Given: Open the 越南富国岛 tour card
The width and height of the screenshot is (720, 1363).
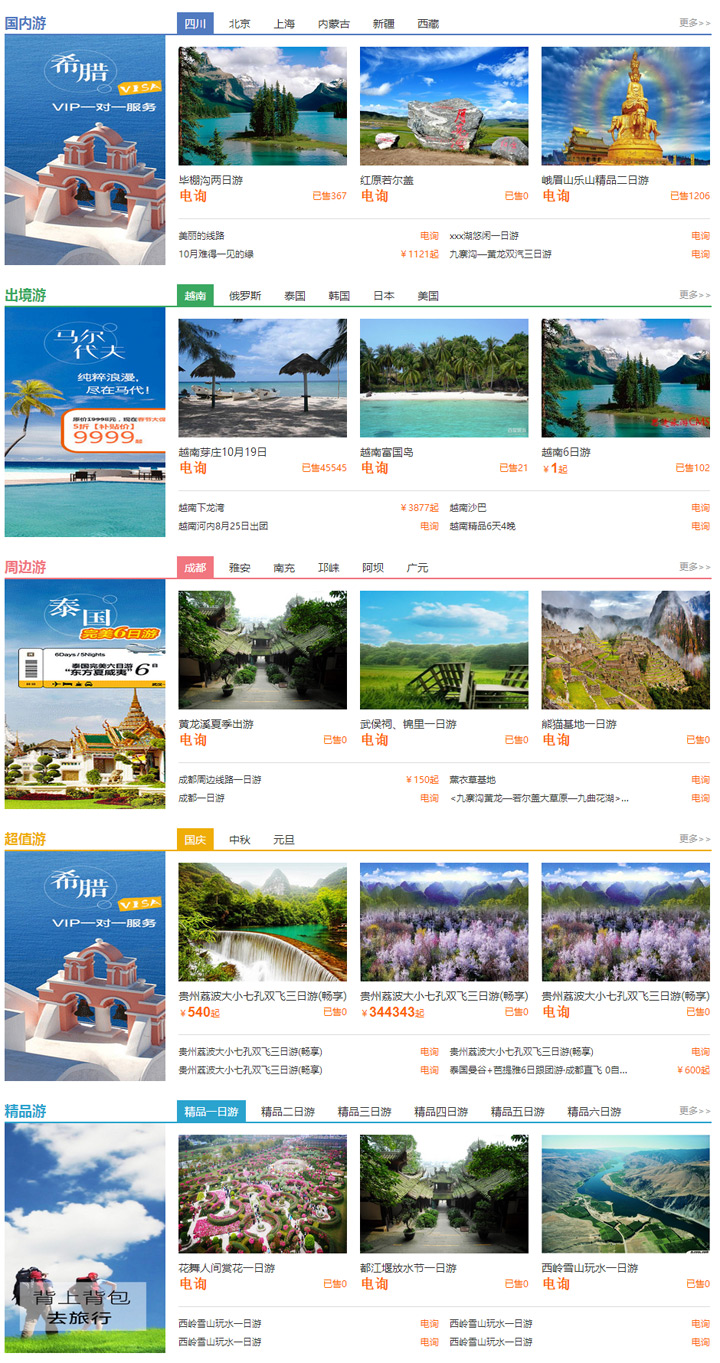Looking at the screenshot, I should (444, 378).
